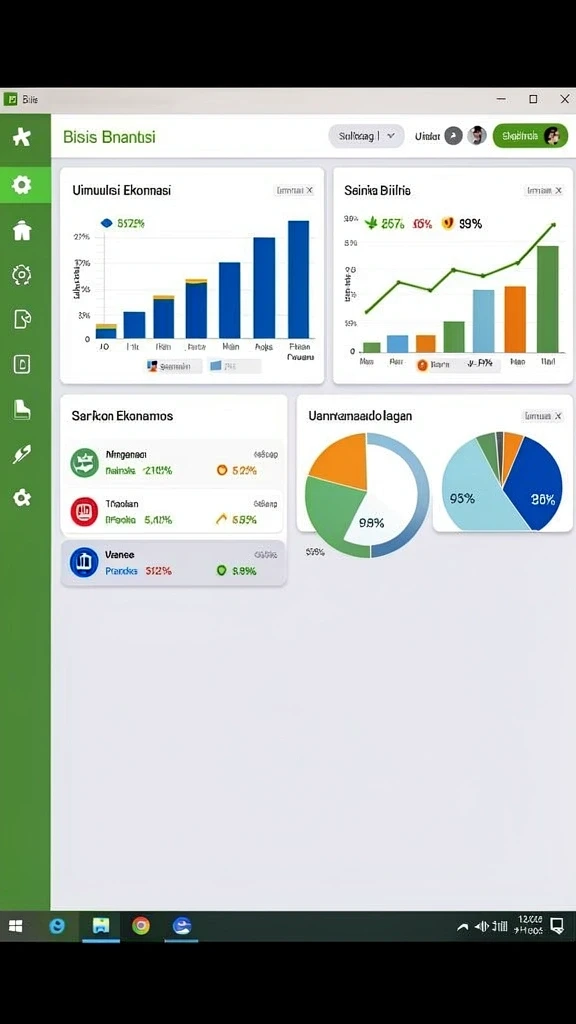Open the home icon in the sidebar

tap(22, 230)
